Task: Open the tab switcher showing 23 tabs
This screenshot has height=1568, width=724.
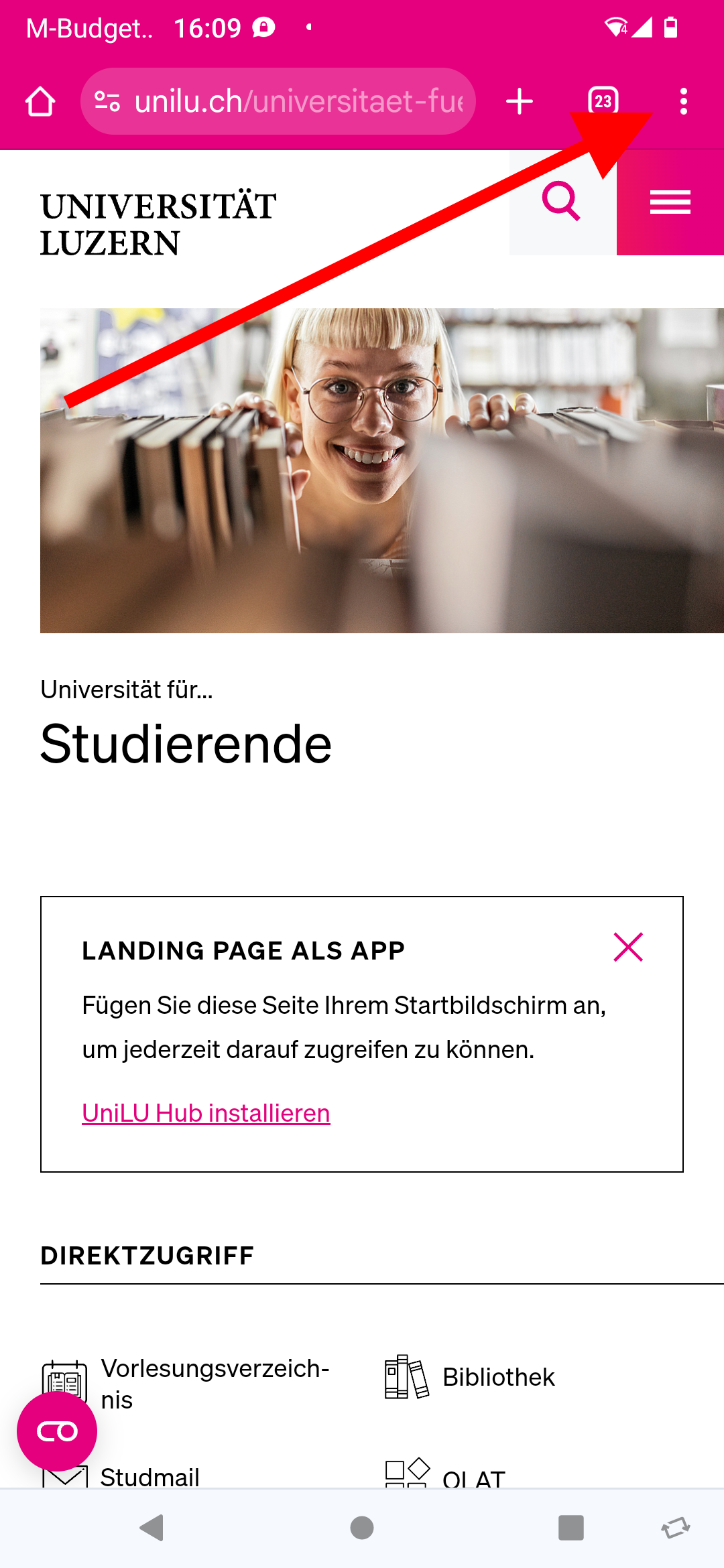Action: pyautogui.click(x=603, y=102)
